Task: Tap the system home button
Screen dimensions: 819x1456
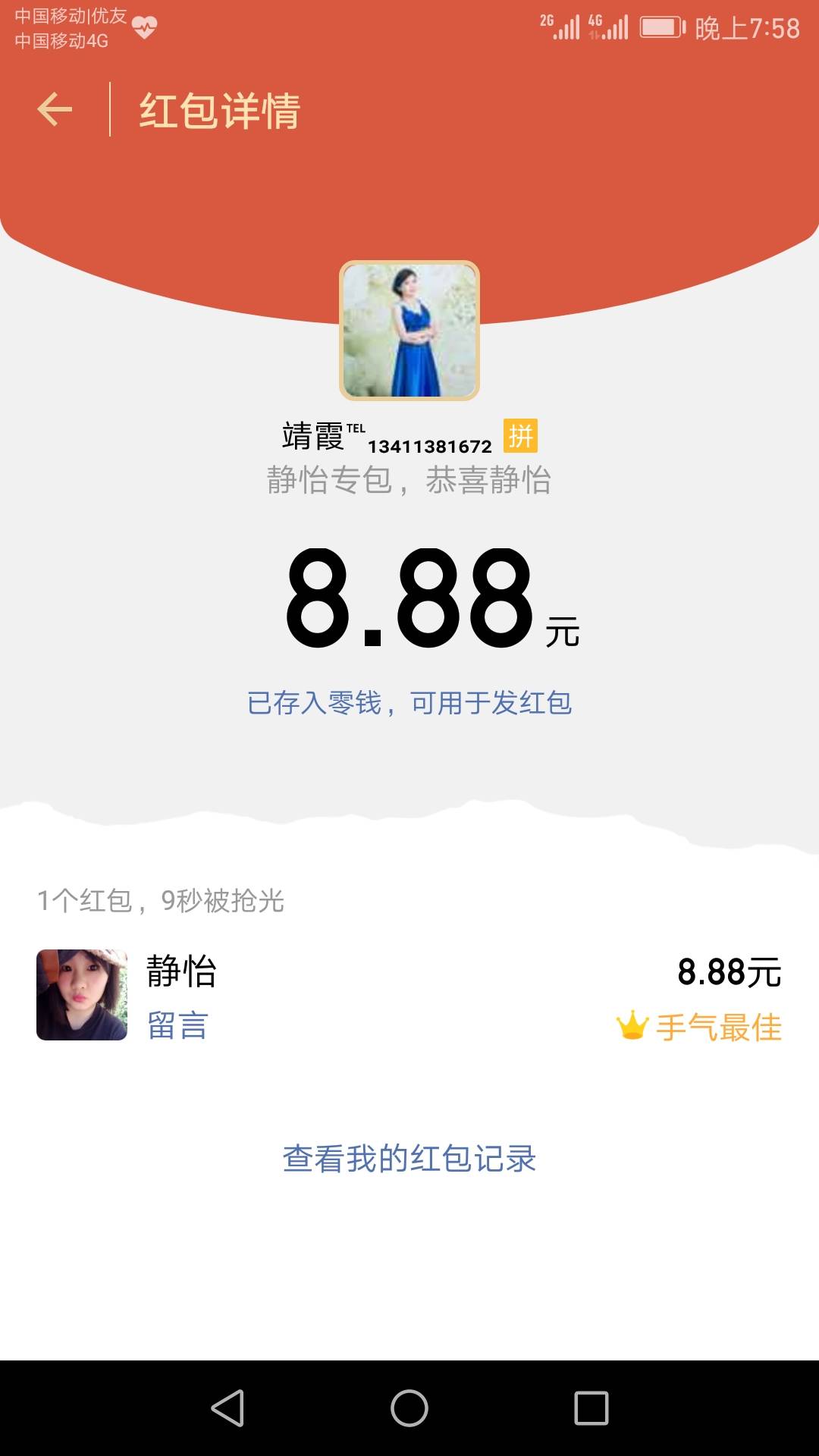Action: 409,1408
